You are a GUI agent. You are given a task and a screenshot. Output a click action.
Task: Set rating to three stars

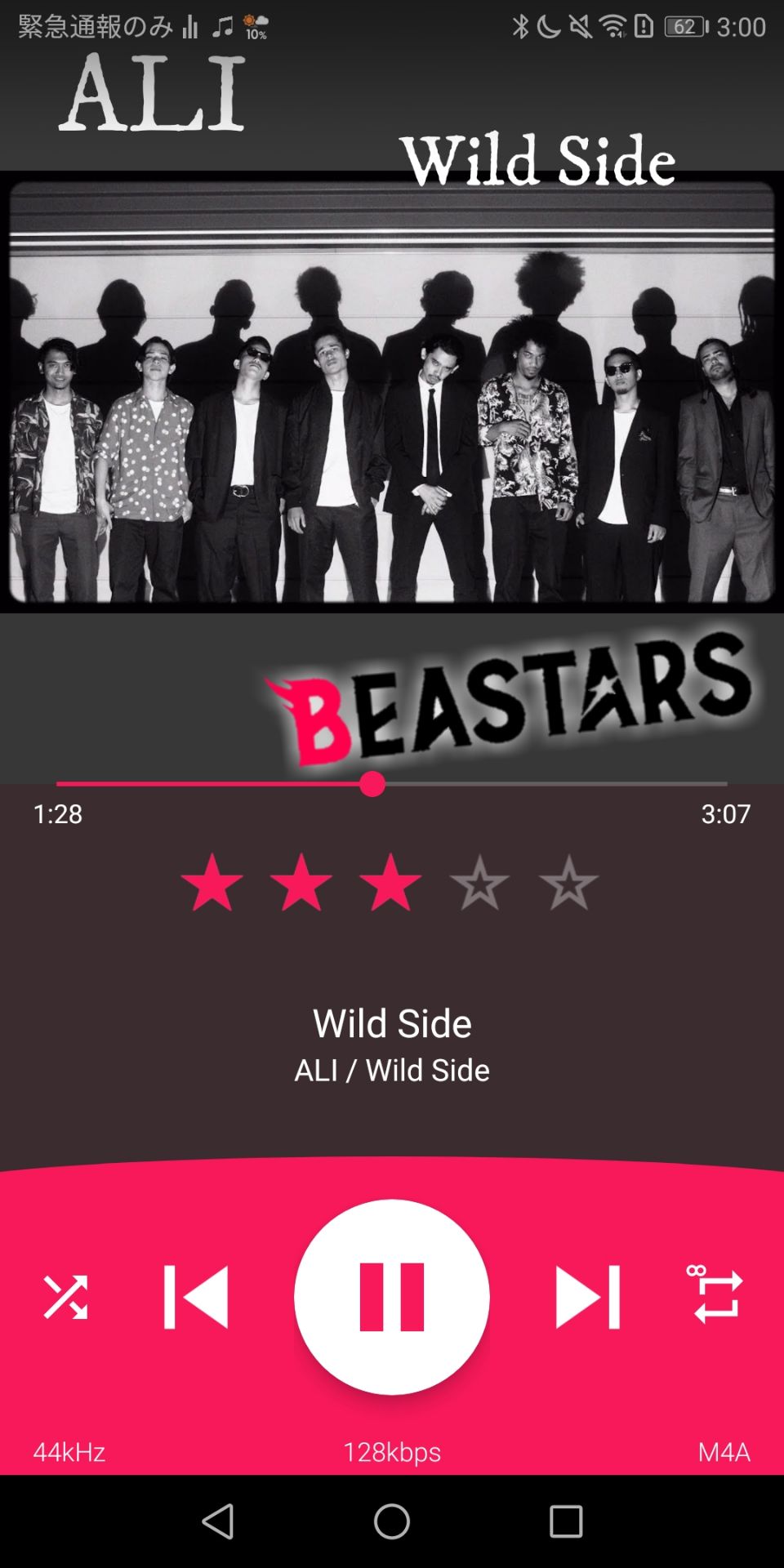(x=390, y=883)
